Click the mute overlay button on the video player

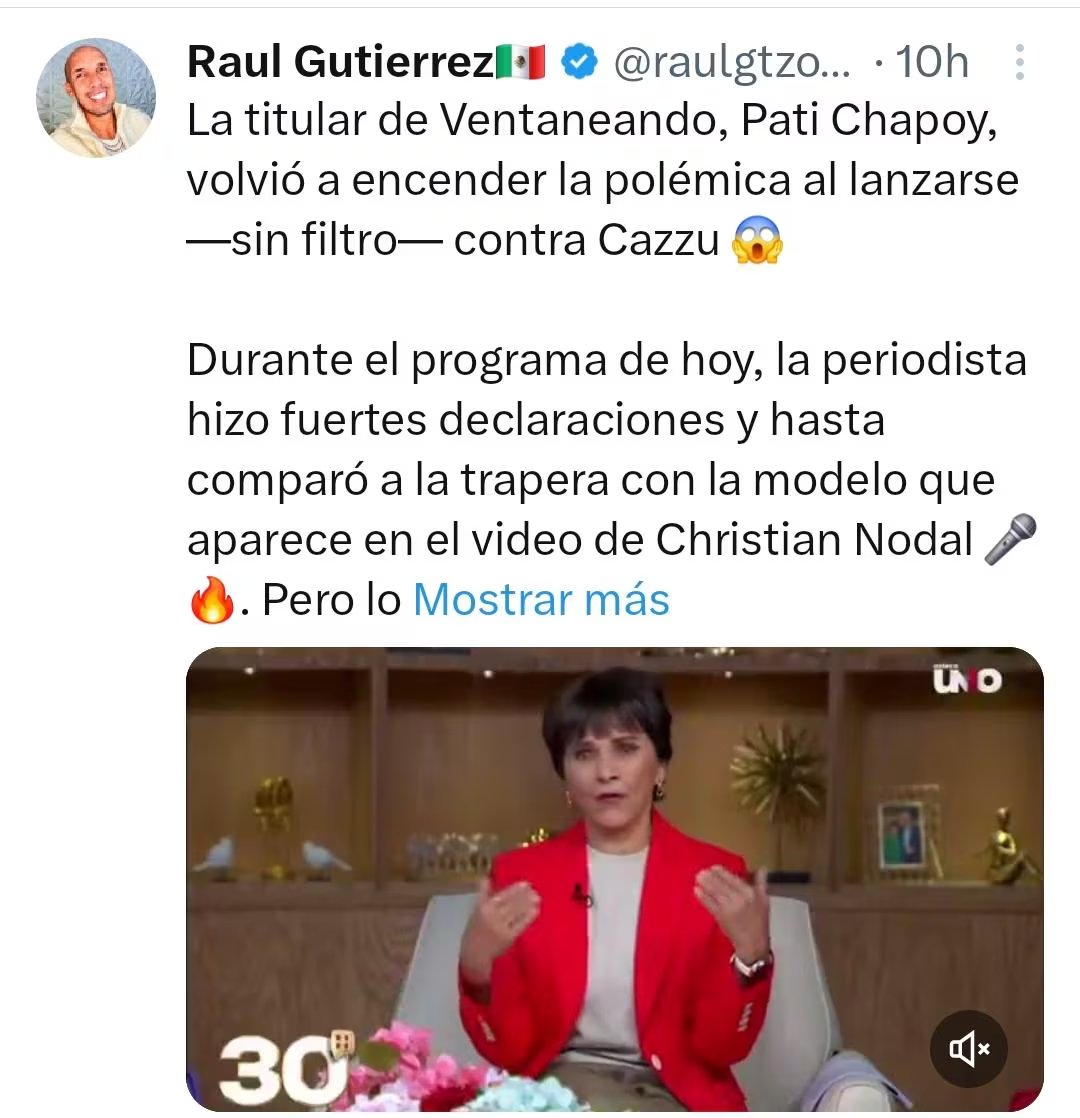coord(967,1049)
